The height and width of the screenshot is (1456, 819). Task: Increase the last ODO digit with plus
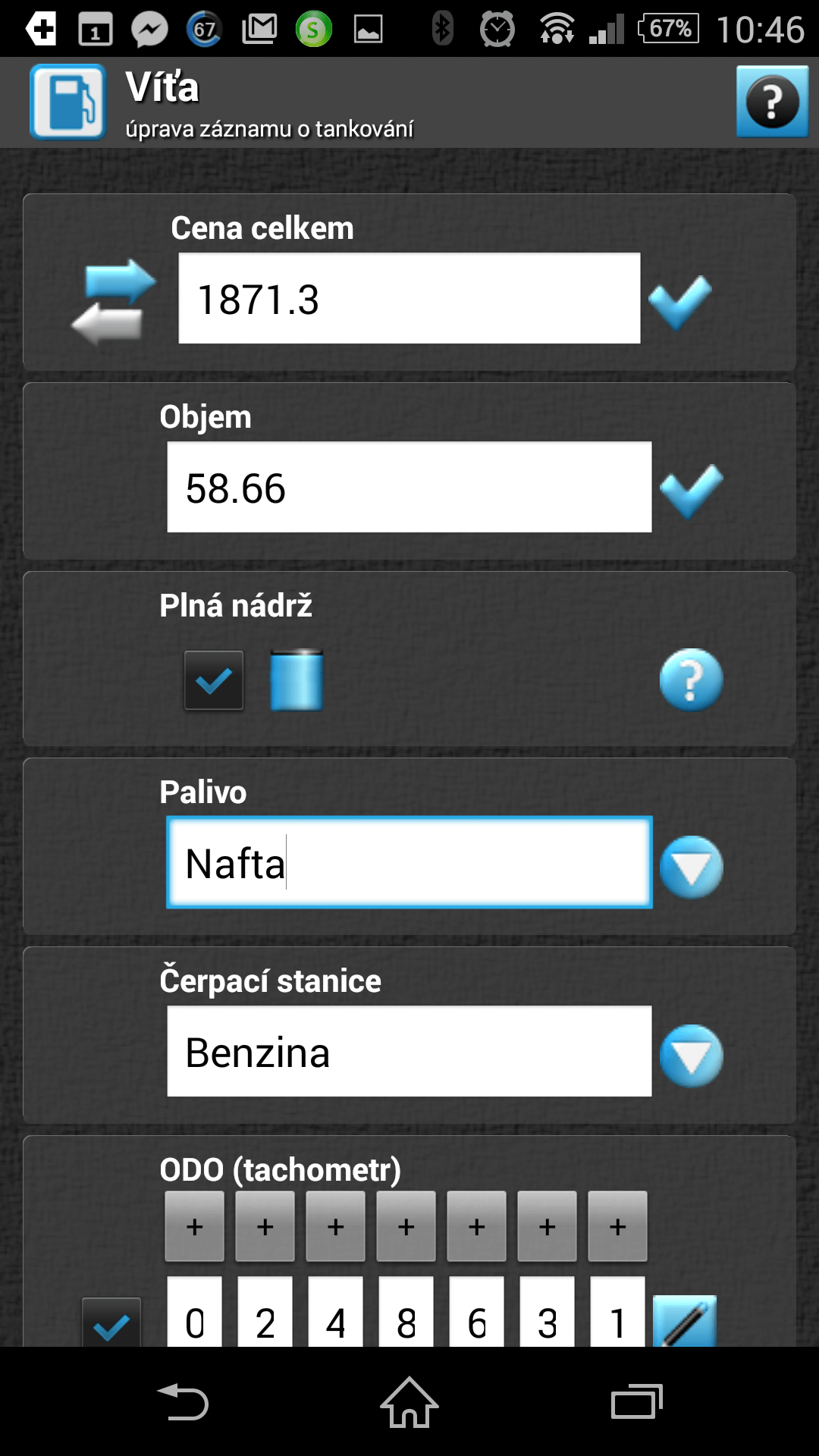click(618, 1226)
